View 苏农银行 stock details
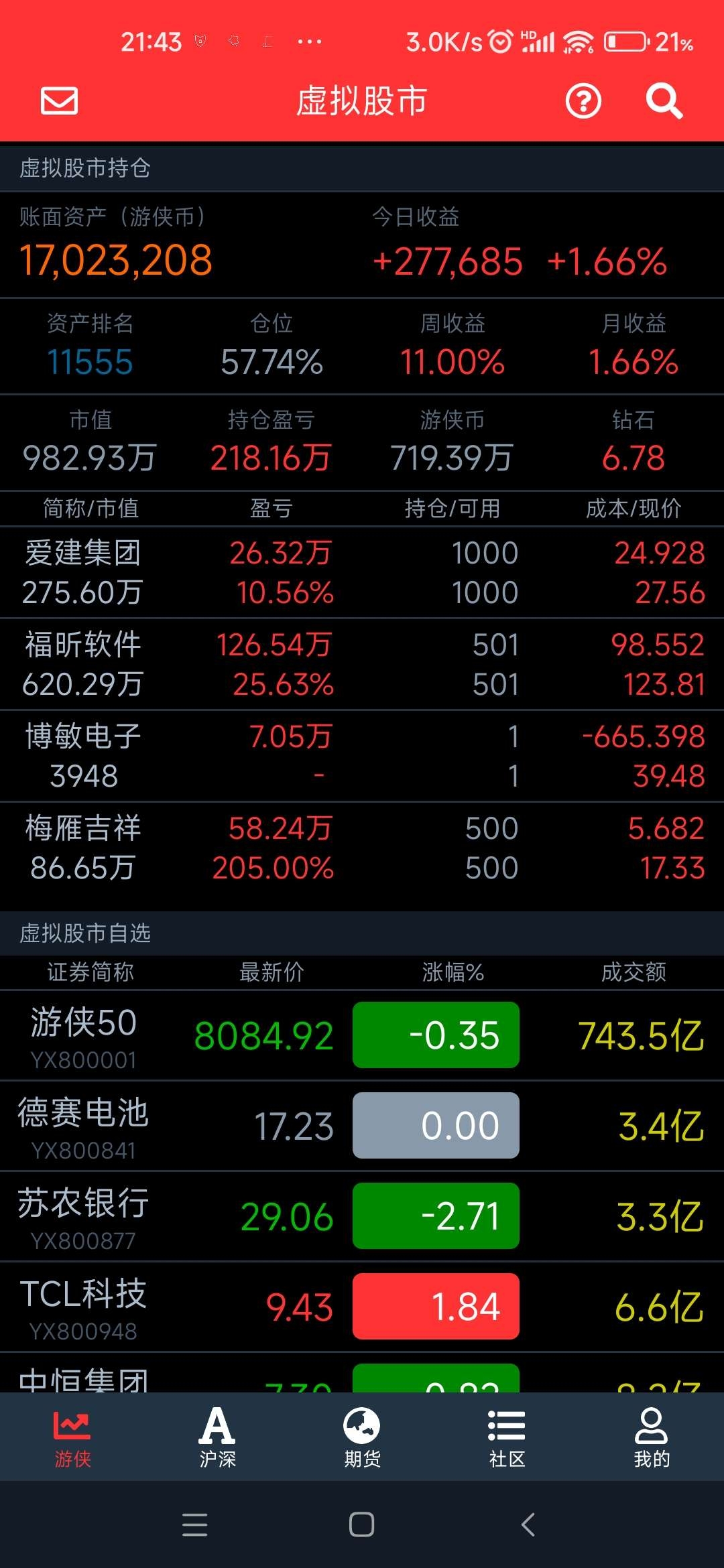724x1568 pixels. point(362,1216)
